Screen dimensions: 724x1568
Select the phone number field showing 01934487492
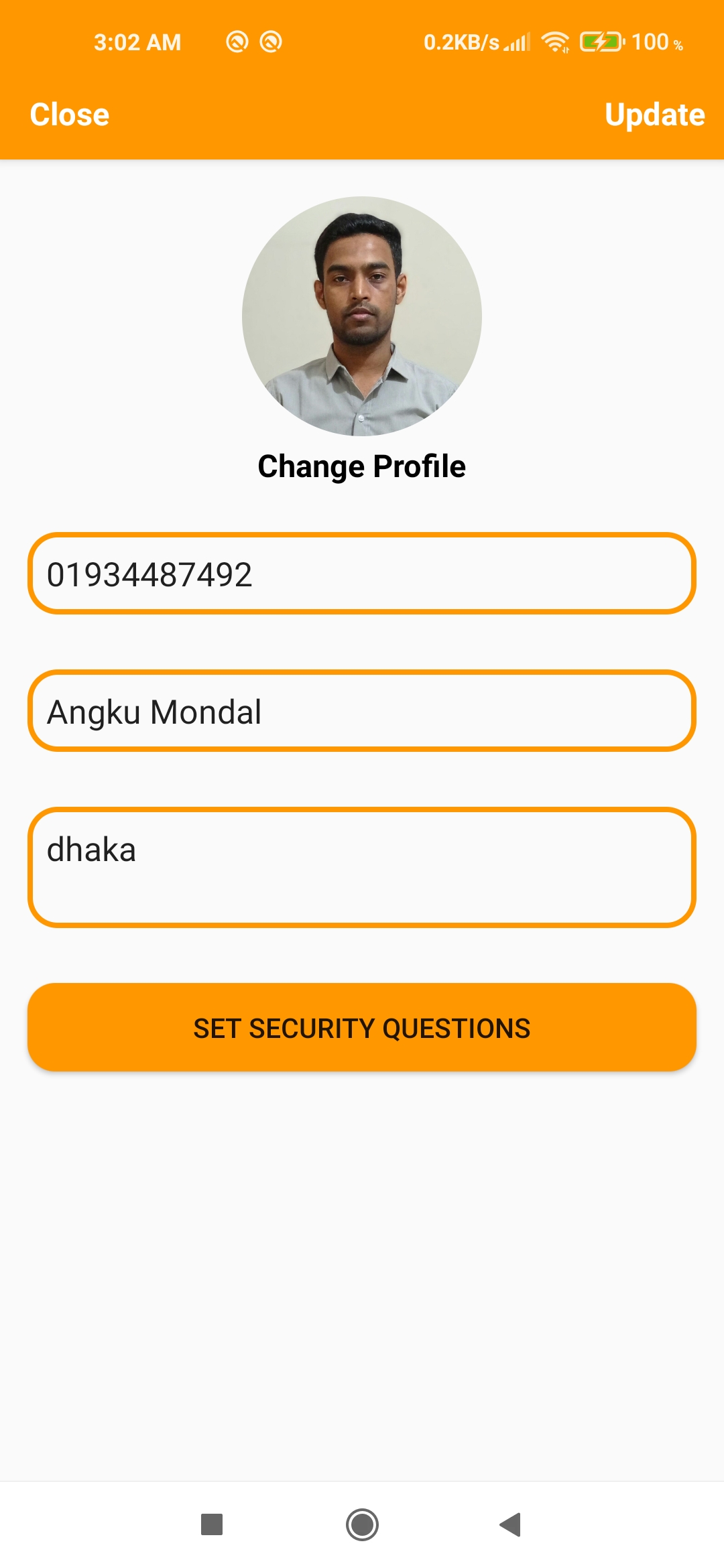tap(362, 574)
